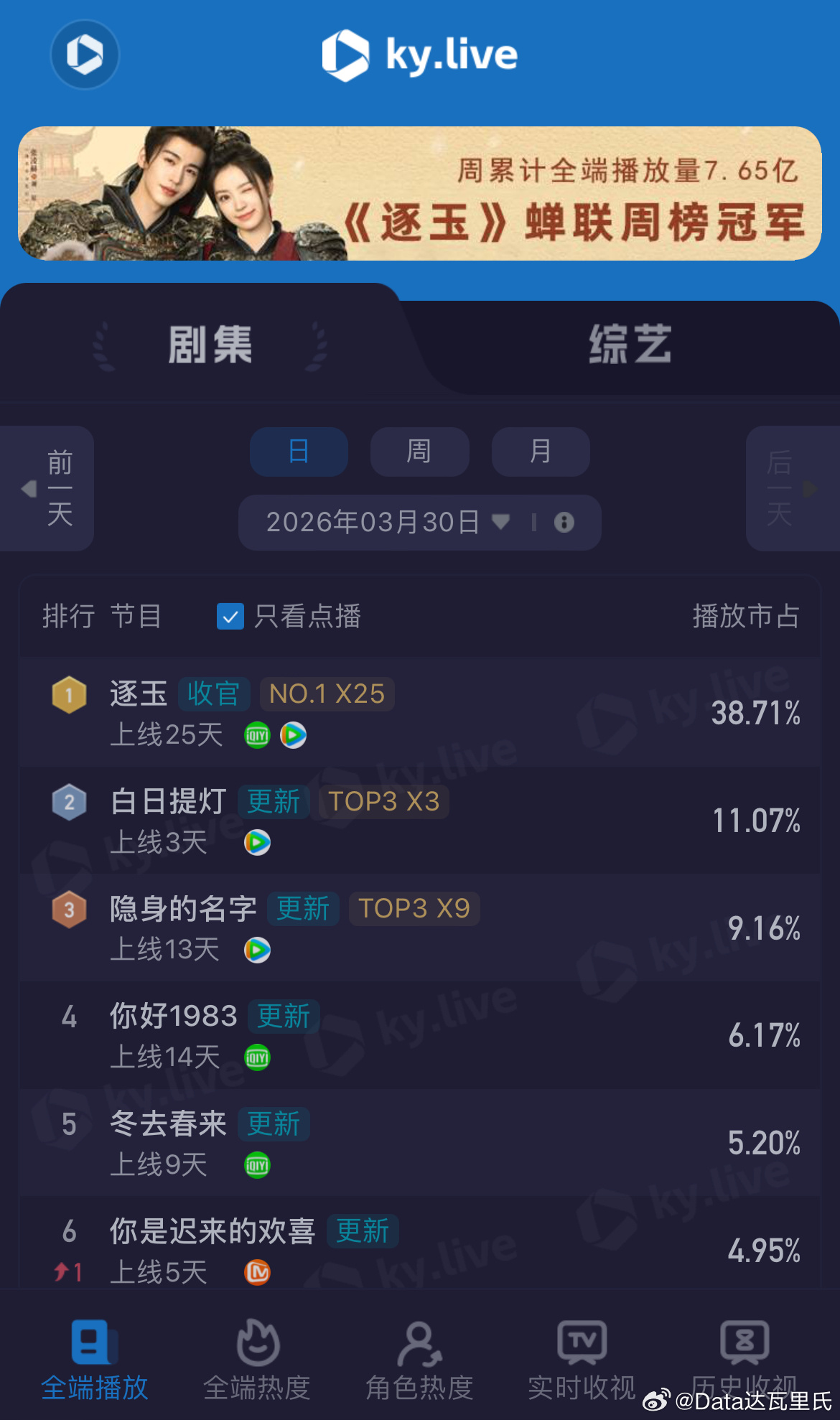Viewport: 840px width, 1420px height.
Task: Open the 实时收视 live TV ratings view
Action: tap(580, 1360)
